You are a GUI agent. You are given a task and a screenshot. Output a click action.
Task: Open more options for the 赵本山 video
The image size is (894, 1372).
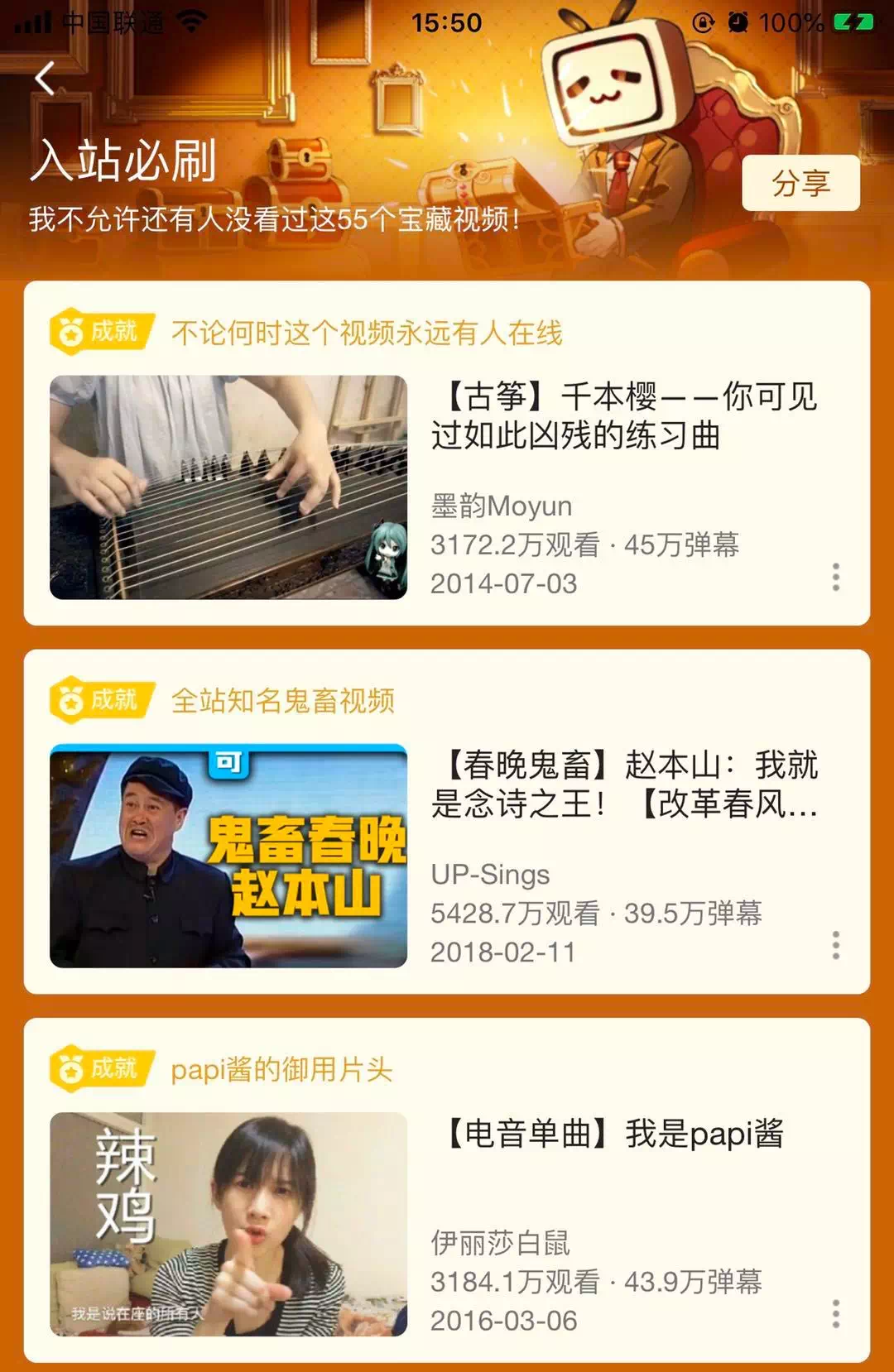836,945
